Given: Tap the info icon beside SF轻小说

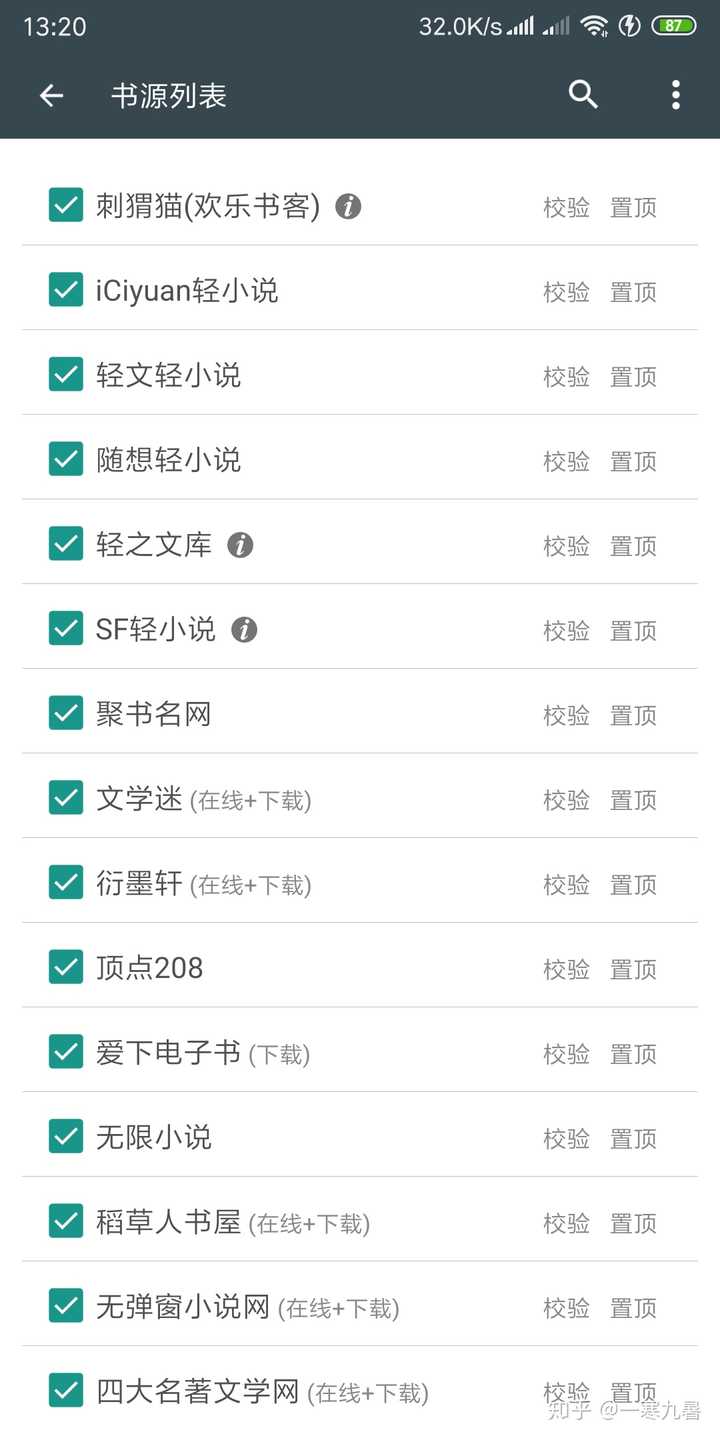Looking at the screenshot, I should 244,630.
